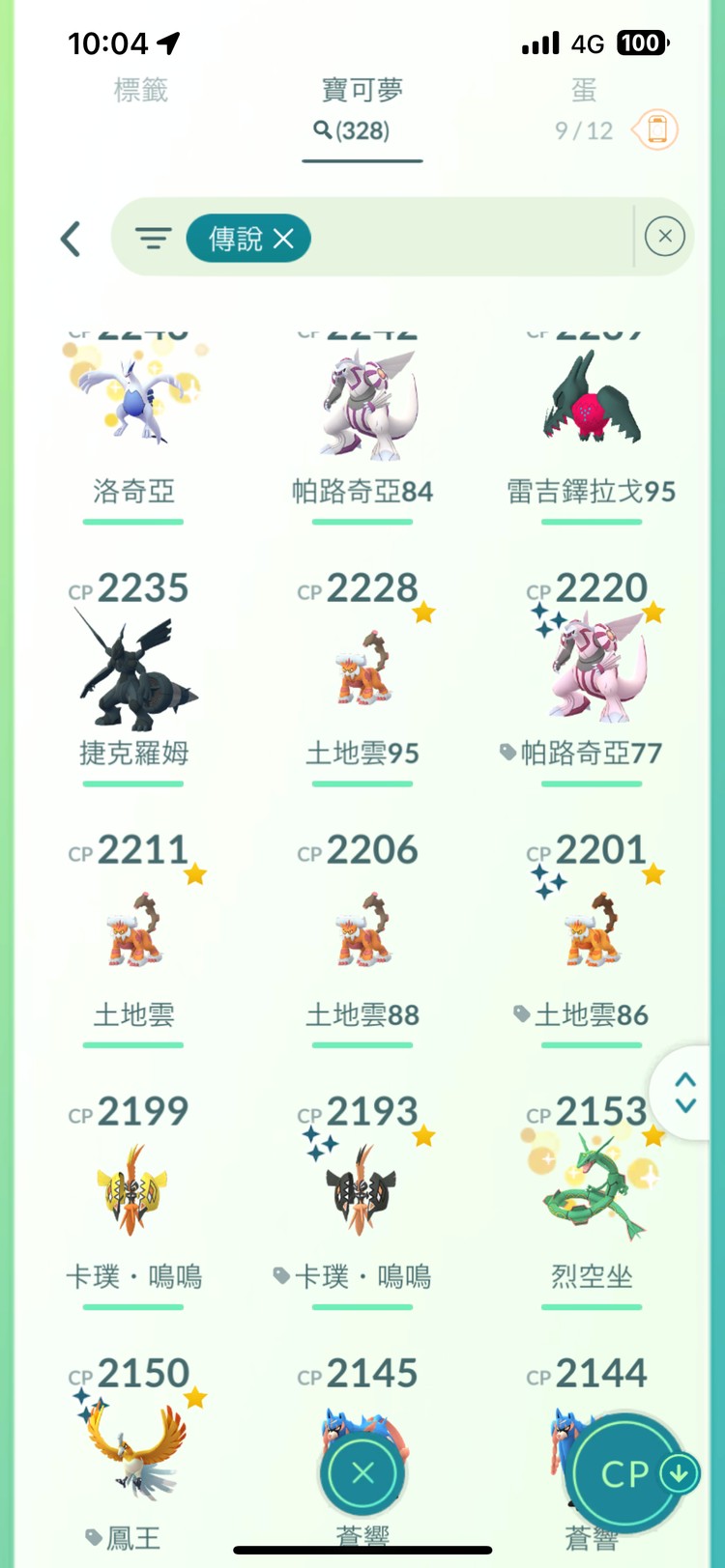Toggle the favorite star on 鳳王
This screenshot has width=725, height=1568.
194,1395
